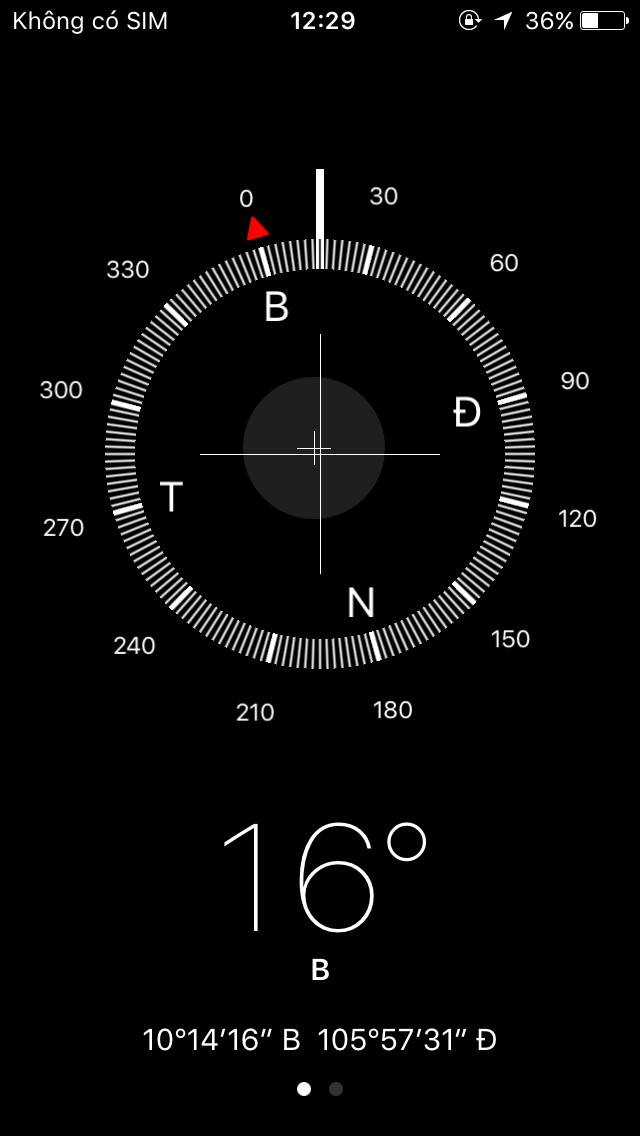
Task: Switch to the second page dot
Action: click(336, 1089)
